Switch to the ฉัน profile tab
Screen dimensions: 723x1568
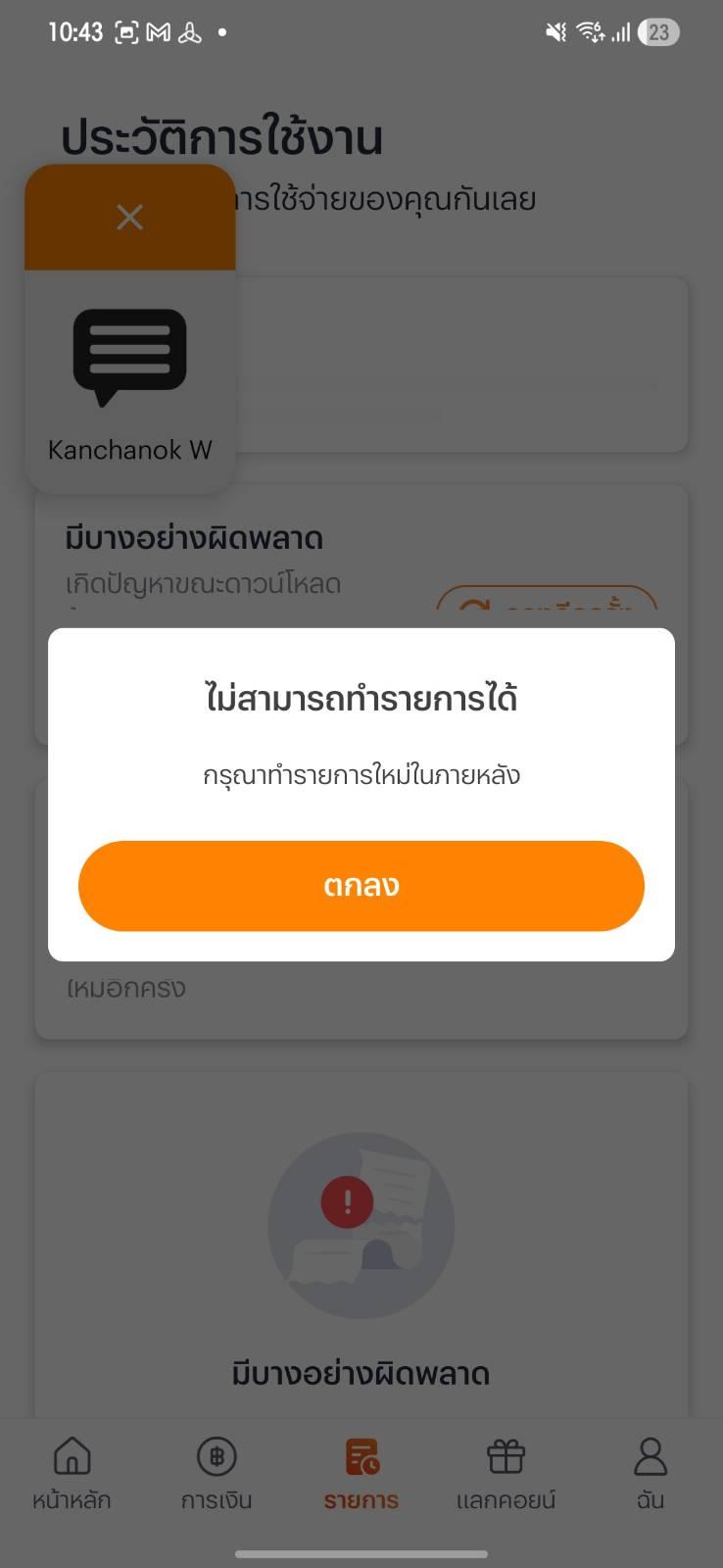[650, 1473]
